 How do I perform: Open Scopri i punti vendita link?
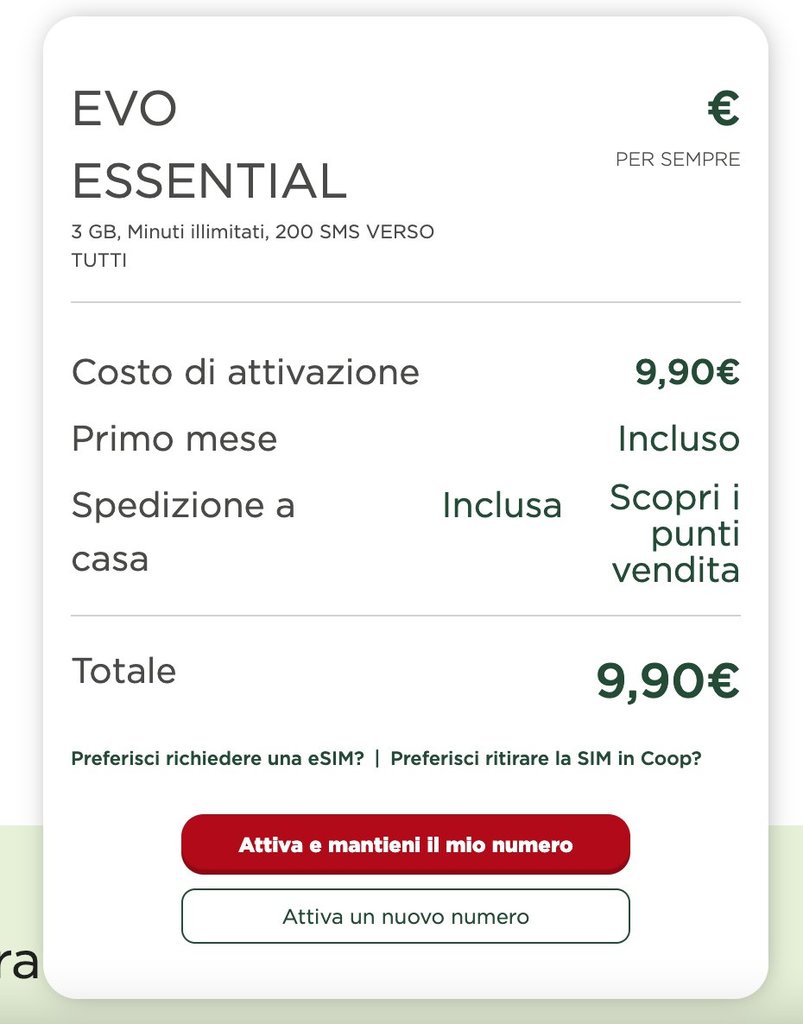(675, 534)
